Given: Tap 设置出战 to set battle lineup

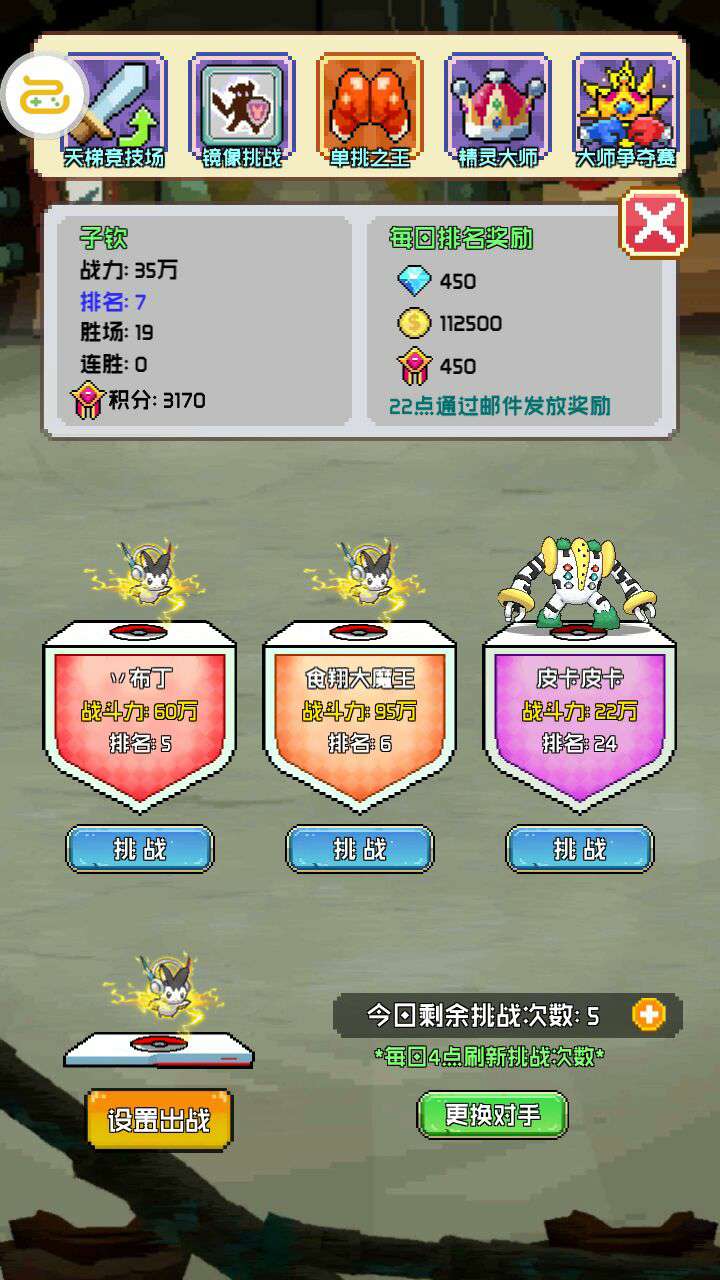Looking at the screenshot, I should [x=159, y=1119].
